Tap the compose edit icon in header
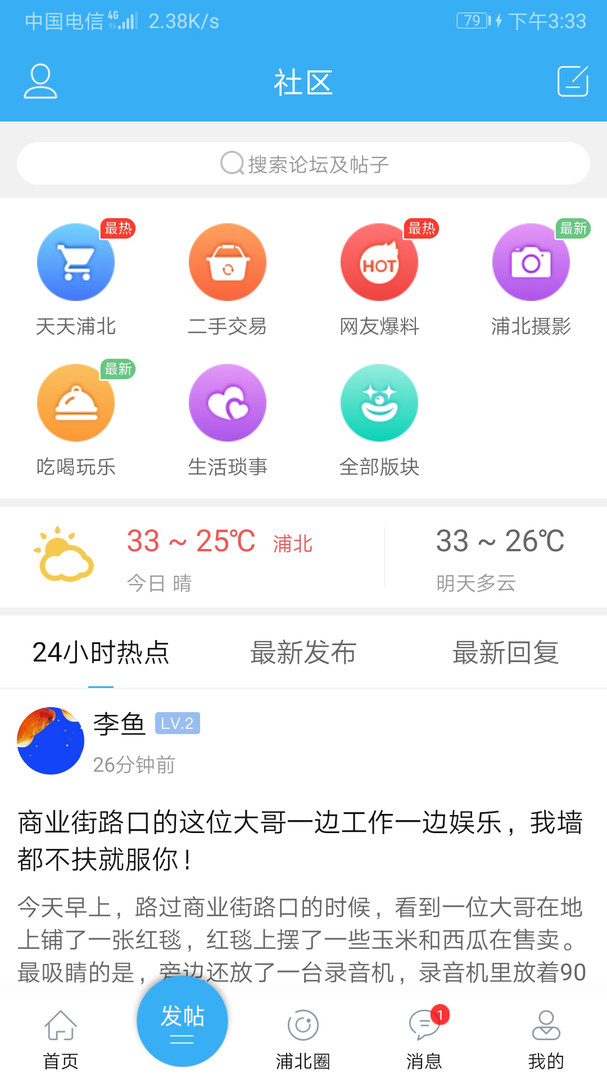This screenshot has height=1080, width=607. click(x=572, y=81)
